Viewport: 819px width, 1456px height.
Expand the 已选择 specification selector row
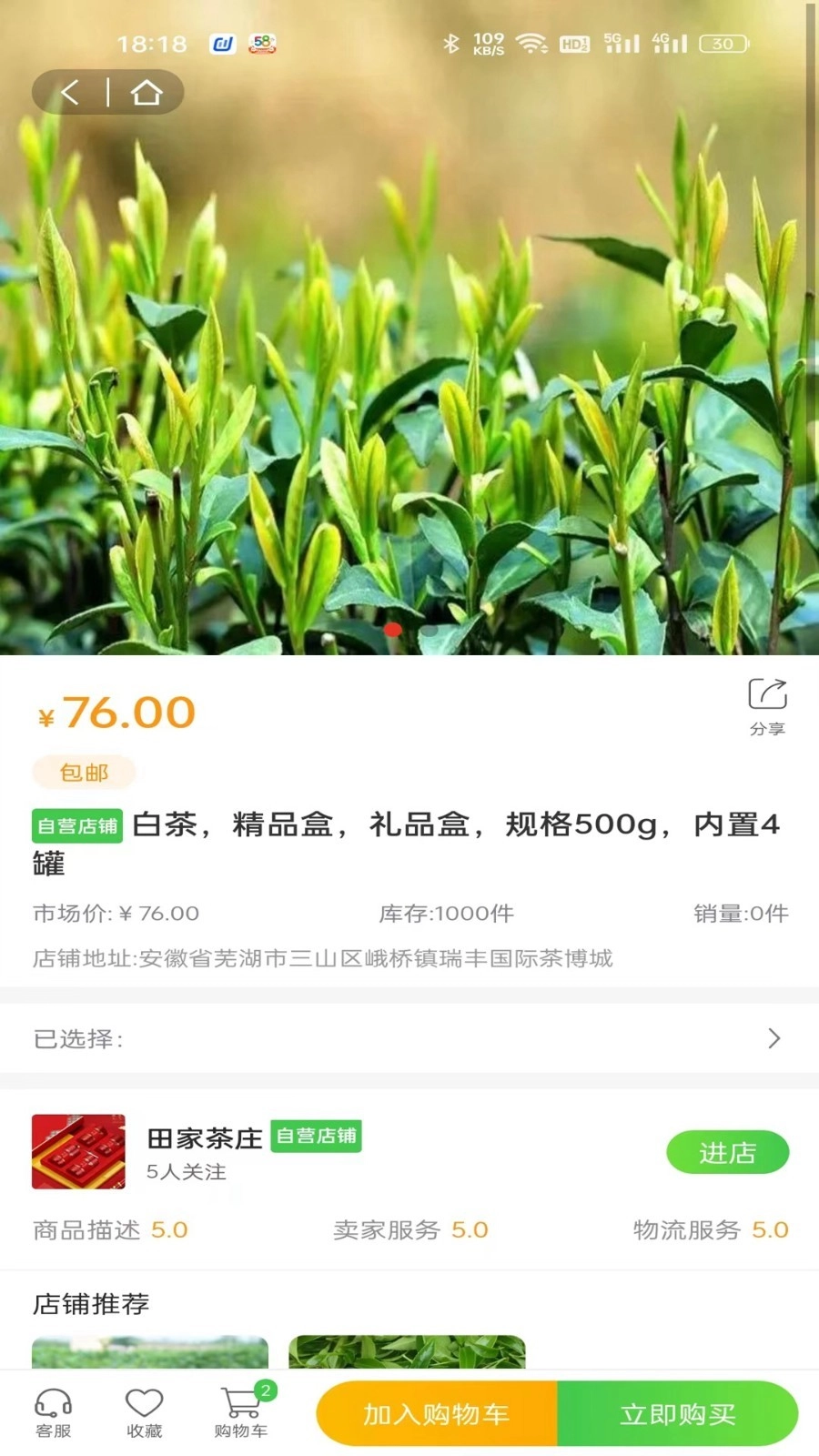pos(409,1037)
